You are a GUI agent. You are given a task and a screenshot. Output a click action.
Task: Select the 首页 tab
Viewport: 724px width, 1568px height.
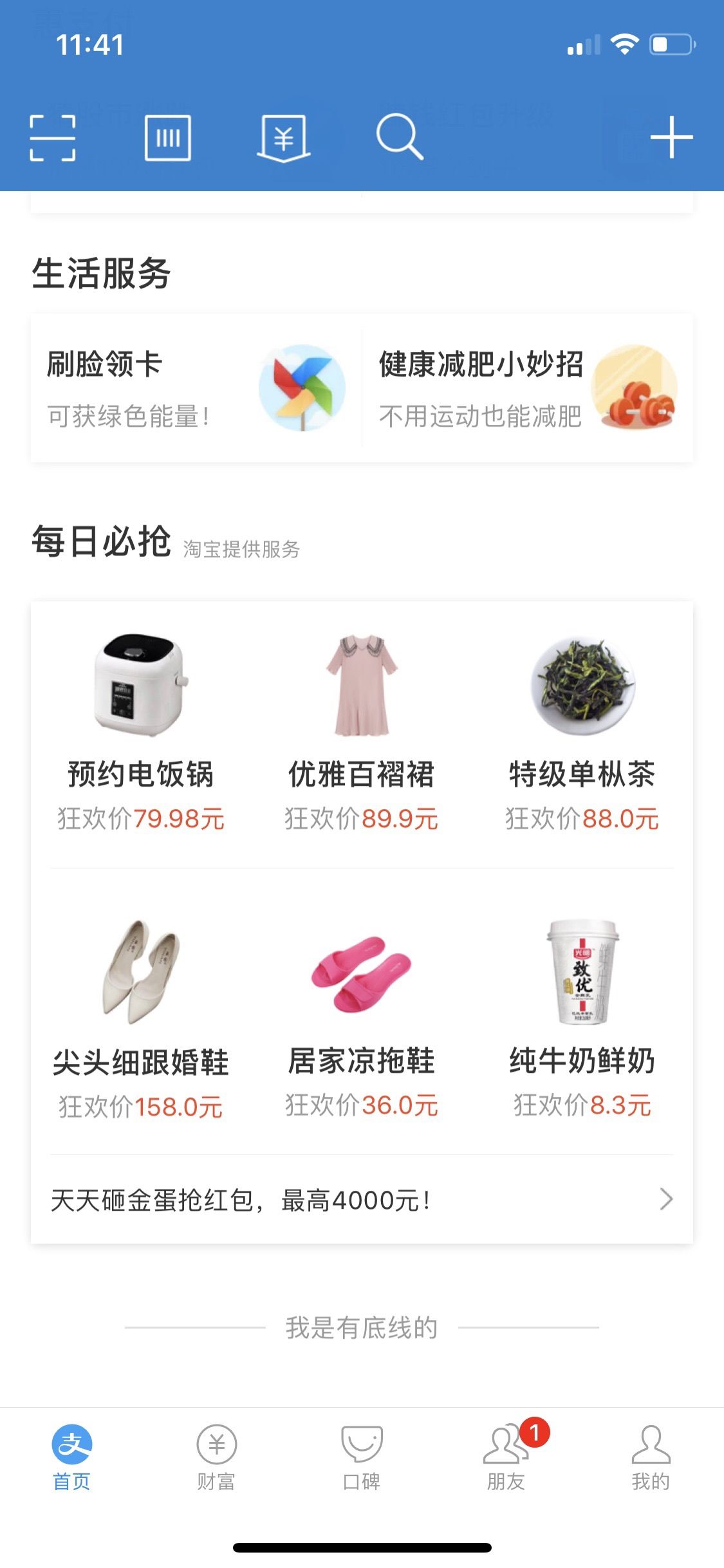(x=71, y=1457)
